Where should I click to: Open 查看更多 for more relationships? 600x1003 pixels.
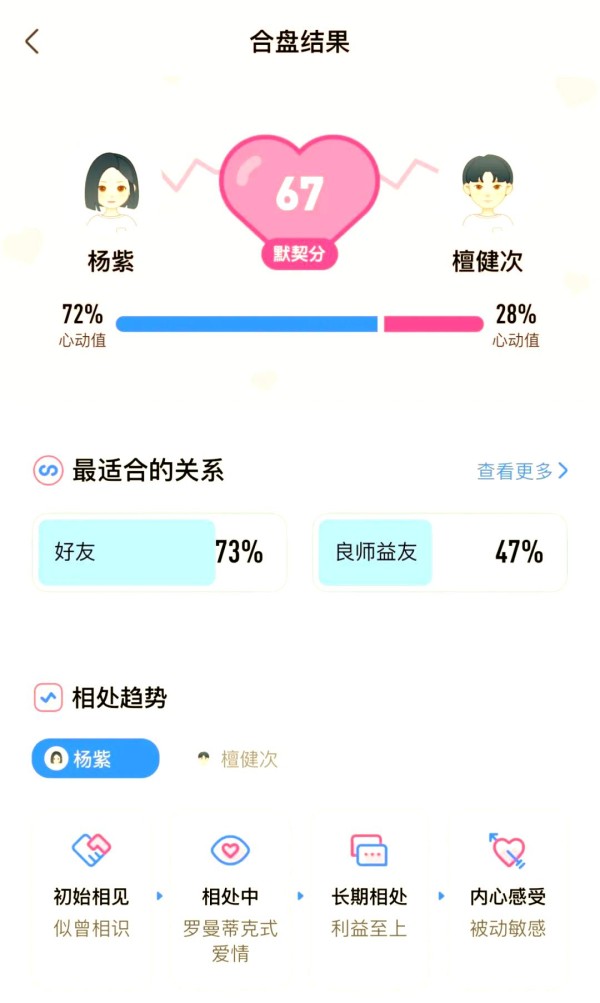(522, 471)
